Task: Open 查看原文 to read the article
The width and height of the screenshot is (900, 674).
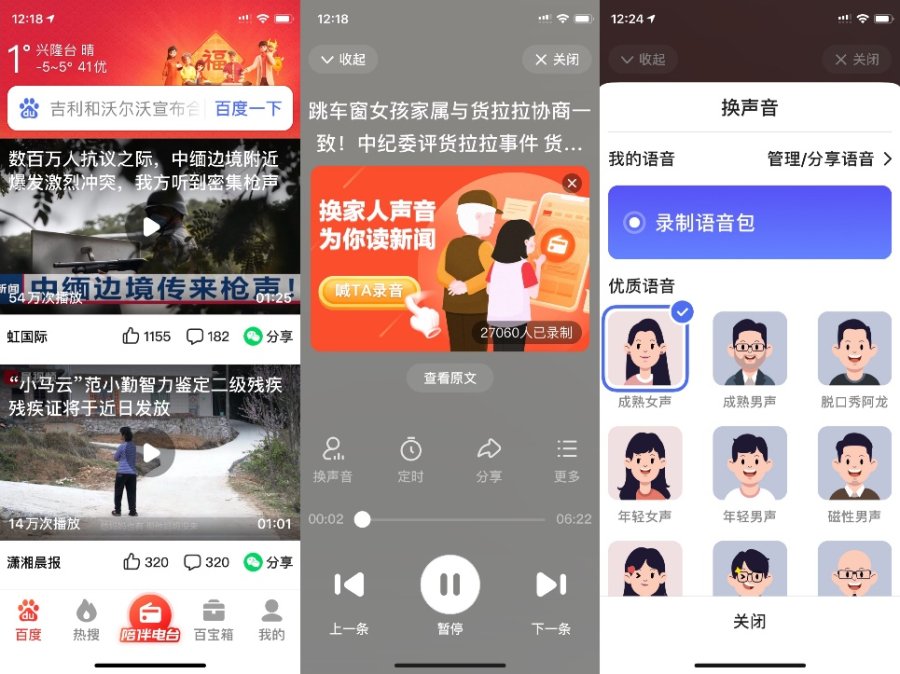Action: pos(450,378)
